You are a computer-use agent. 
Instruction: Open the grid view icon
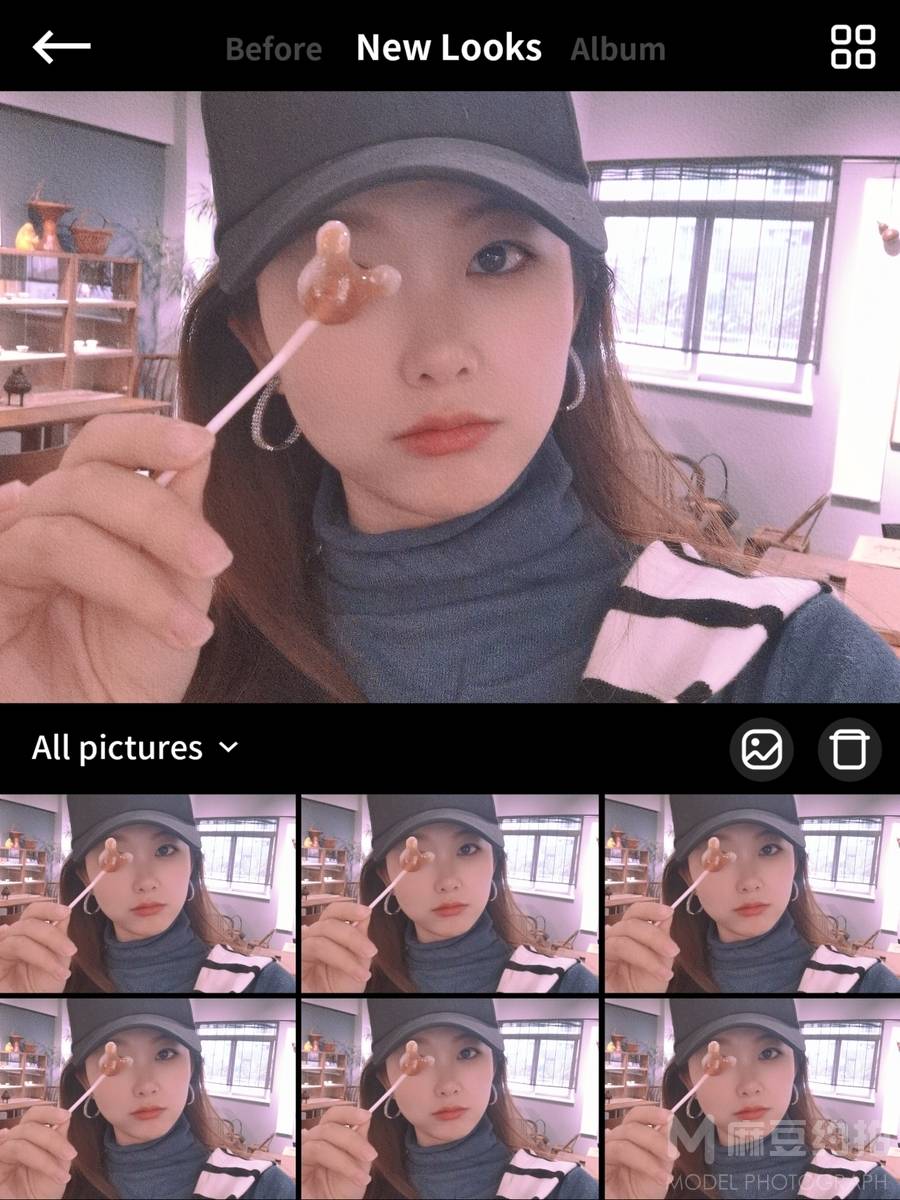click(x=853, y=47)
